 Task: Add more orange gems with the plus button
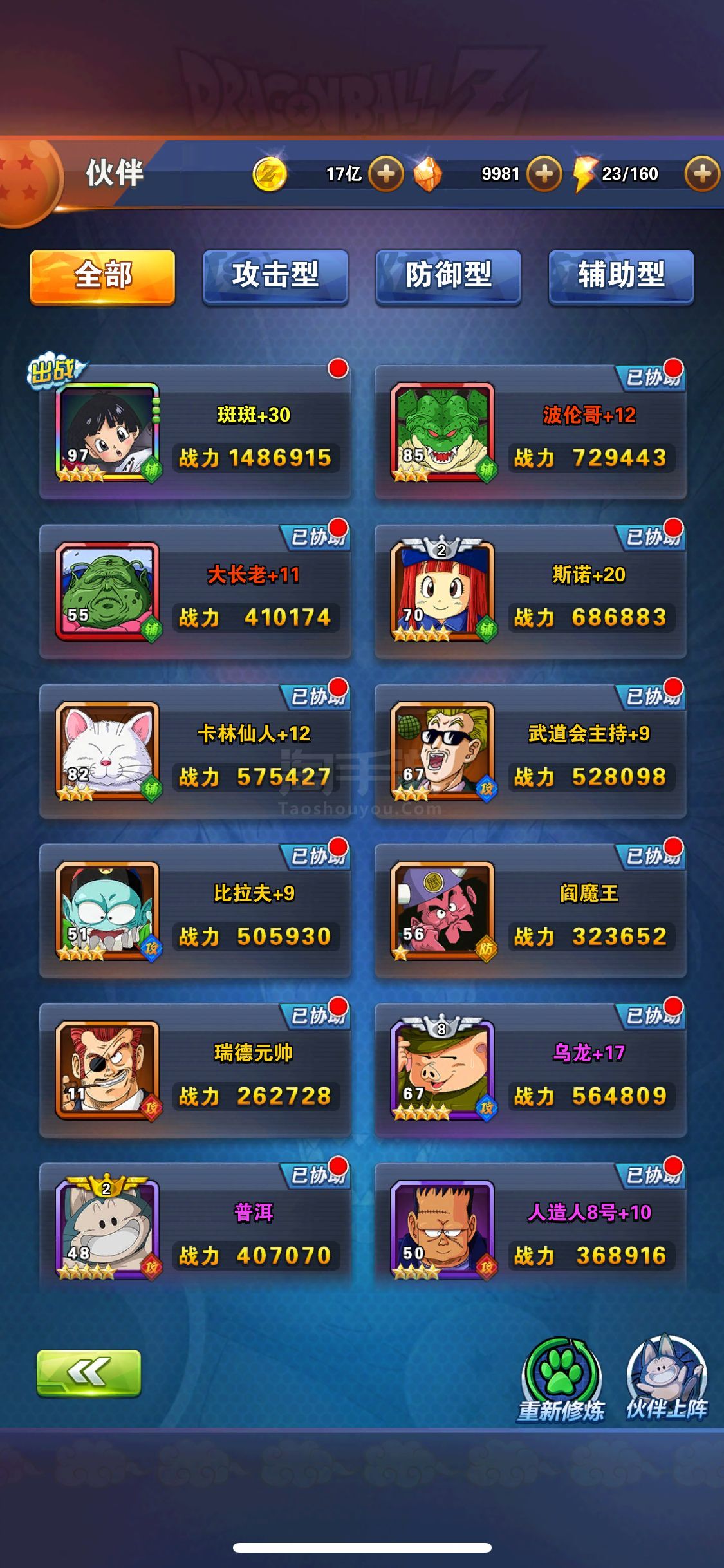544,174
